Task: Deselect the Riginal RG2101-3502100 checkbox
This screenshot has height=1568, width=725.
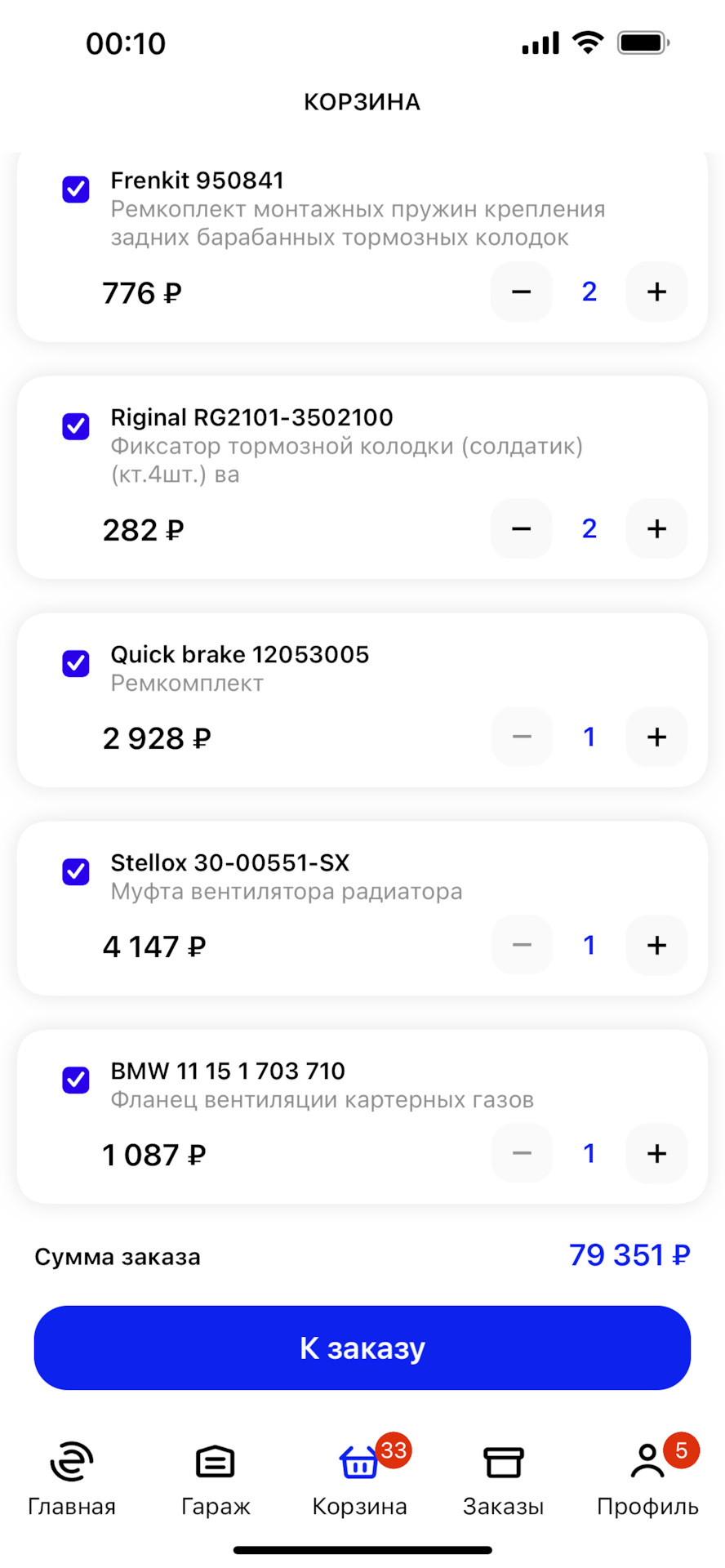Action: click(x=75, y=426)
